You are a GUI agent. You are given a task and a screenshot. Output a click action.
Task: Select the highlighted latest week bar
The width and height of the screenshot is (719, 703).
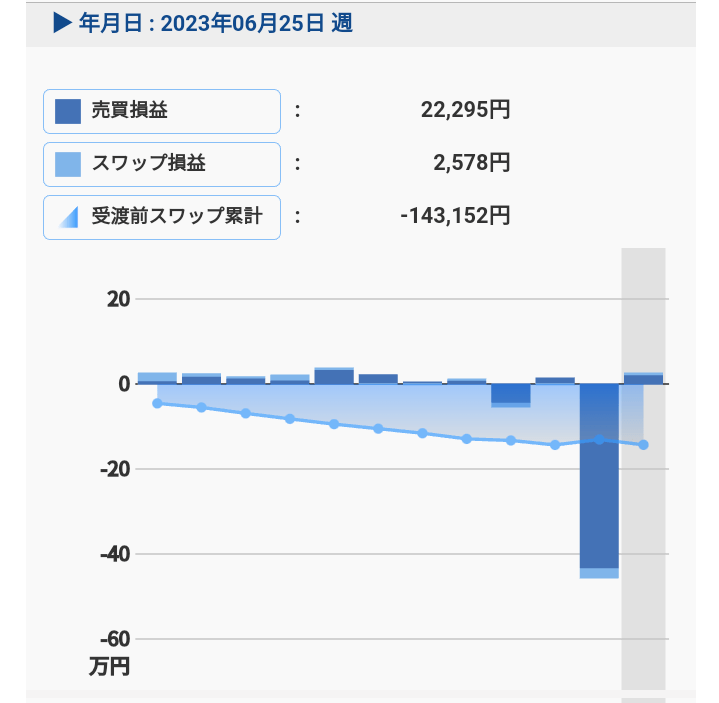click(x=643, y=378)
